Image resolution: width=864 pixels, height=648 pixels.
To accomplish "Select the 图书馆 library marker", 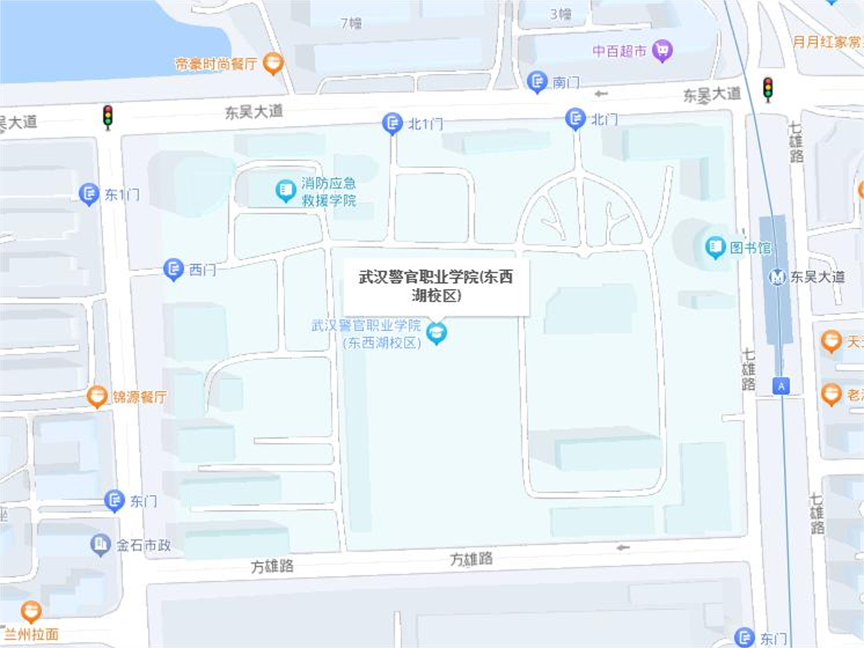I will pos(715,246).
